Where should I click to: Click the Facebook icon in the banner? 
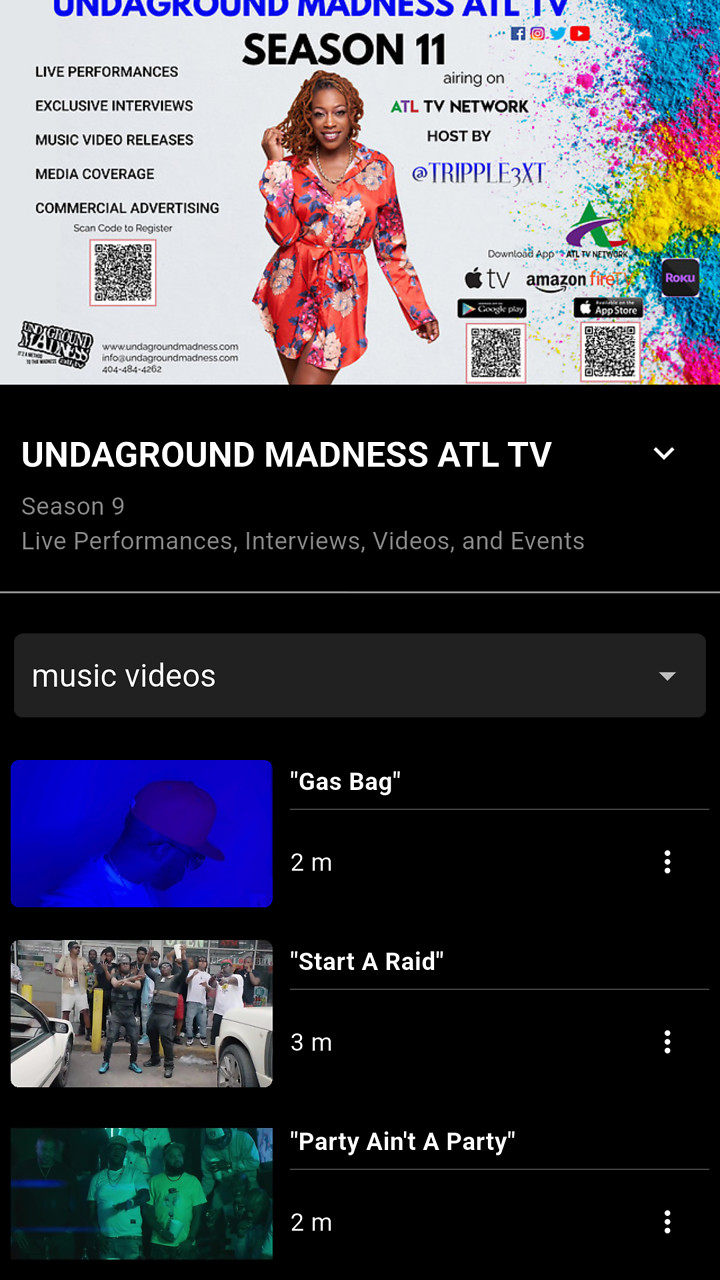click(x=518, y=34)
